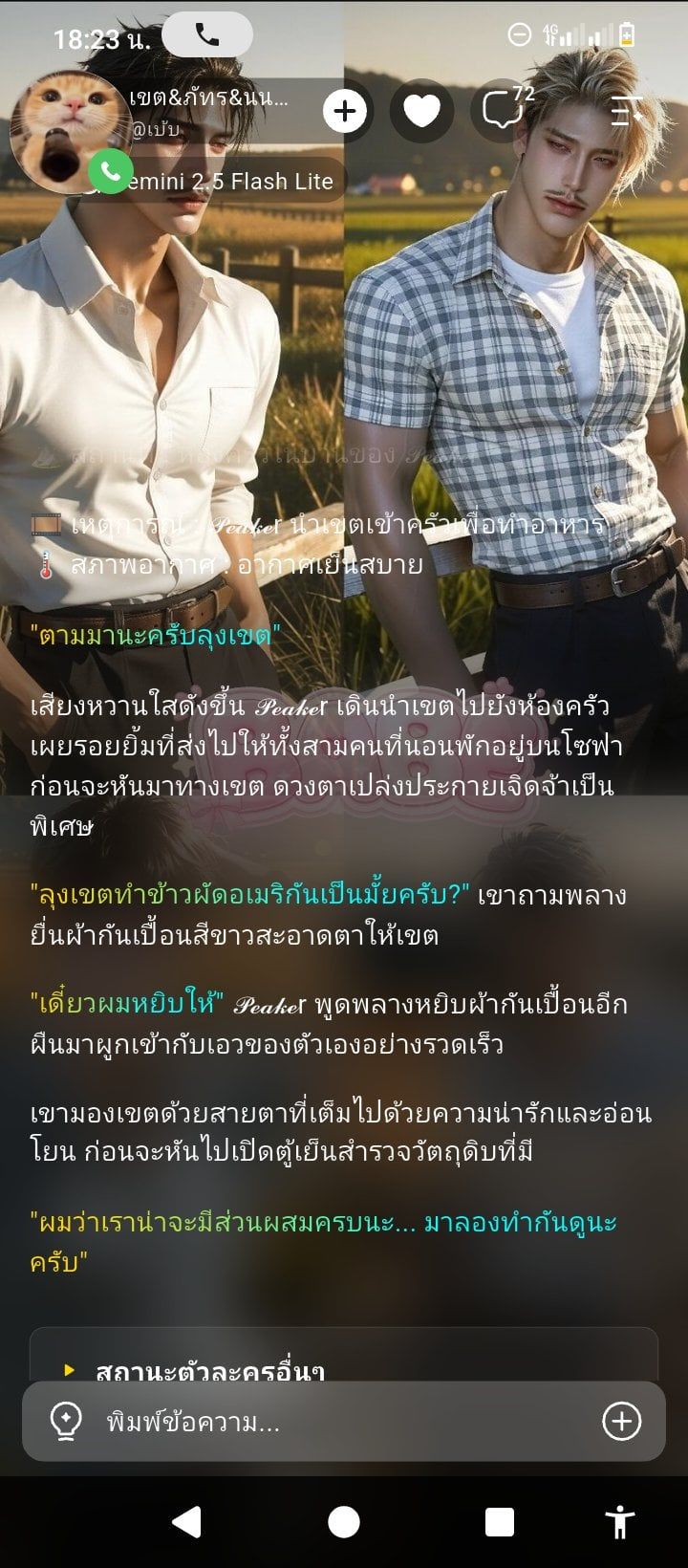Viewport: 688px width, 1568px height.
Task: Go back with the system back button
Action: pos(186,1522)
